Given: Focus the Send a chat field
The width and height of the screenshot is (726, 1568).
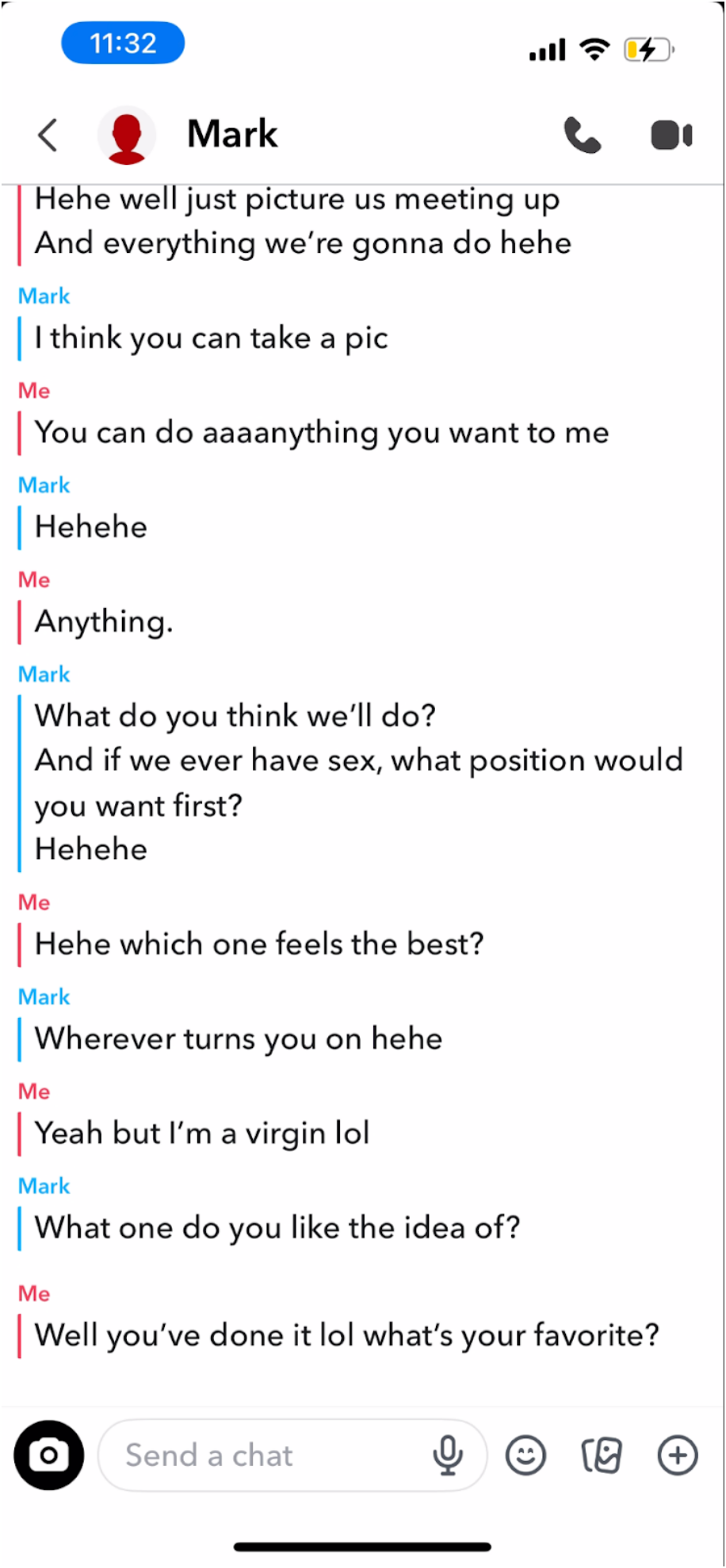Looking at the screenshot, I should (x=262, y=1455).
